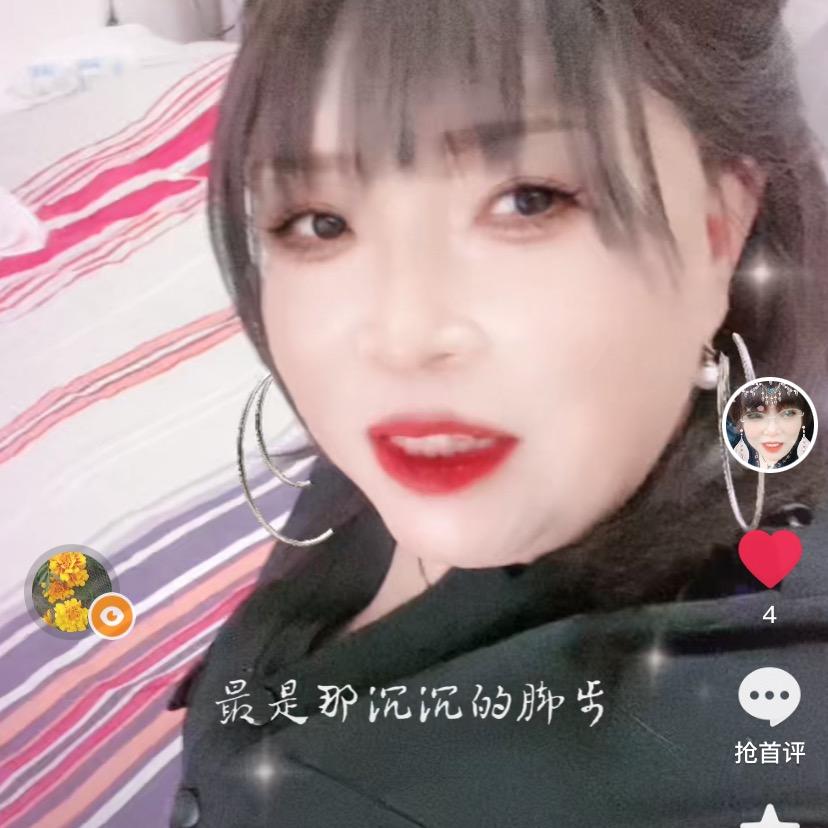Screen dimensions: 828x828
Task: Open the creator's profile avatar
Action: 769,425
